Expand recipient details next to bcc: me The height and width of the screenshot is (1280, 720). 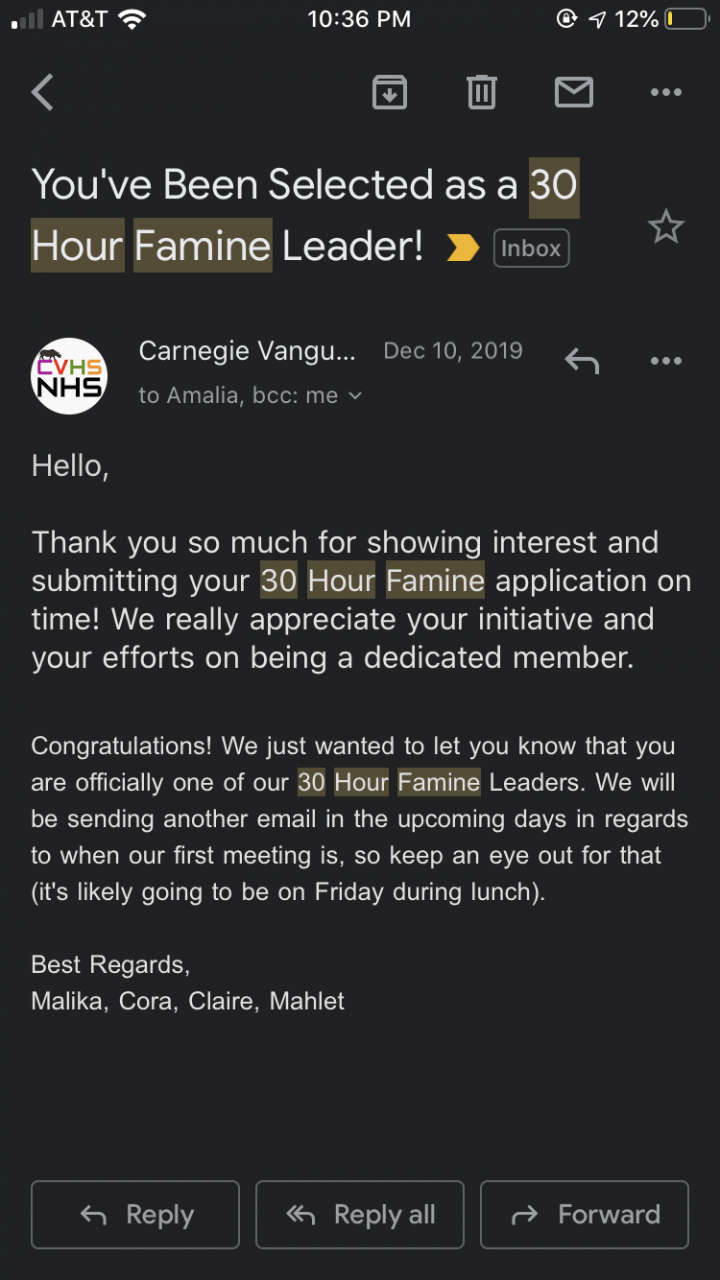(355, 396)
